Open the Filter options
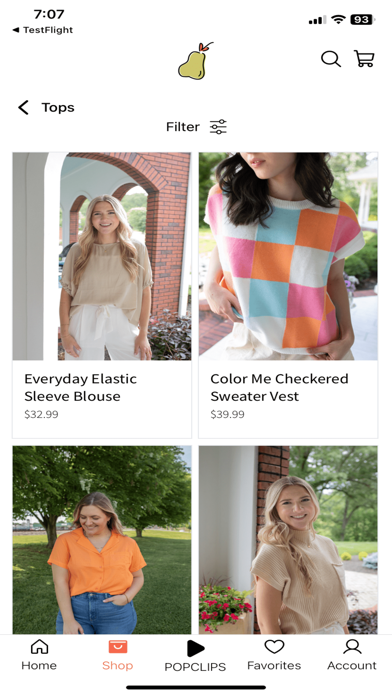 coord(196,127)
